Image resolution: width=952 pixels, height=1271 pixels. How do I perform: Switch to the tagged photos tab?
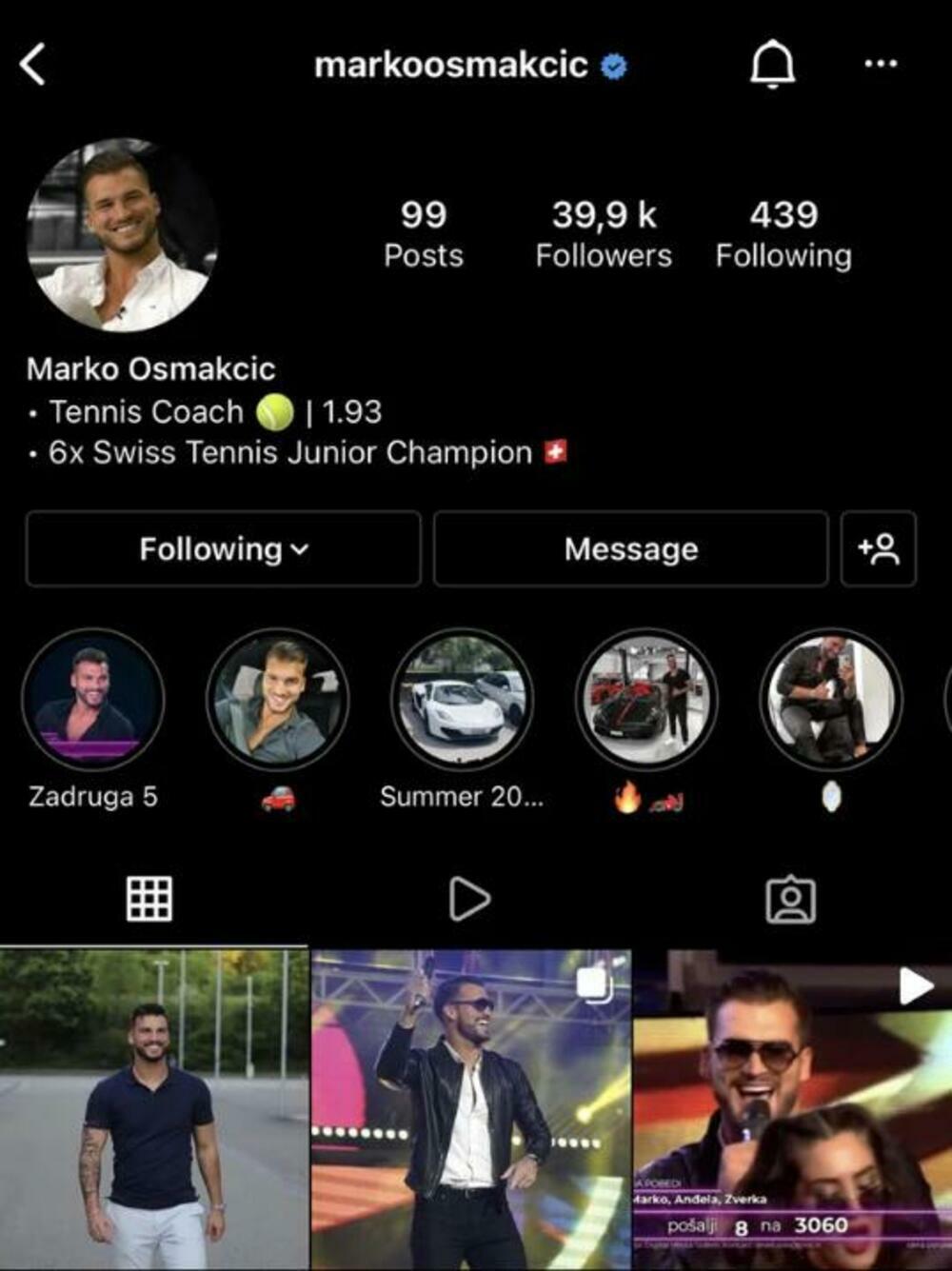click(x=790, y=899)
